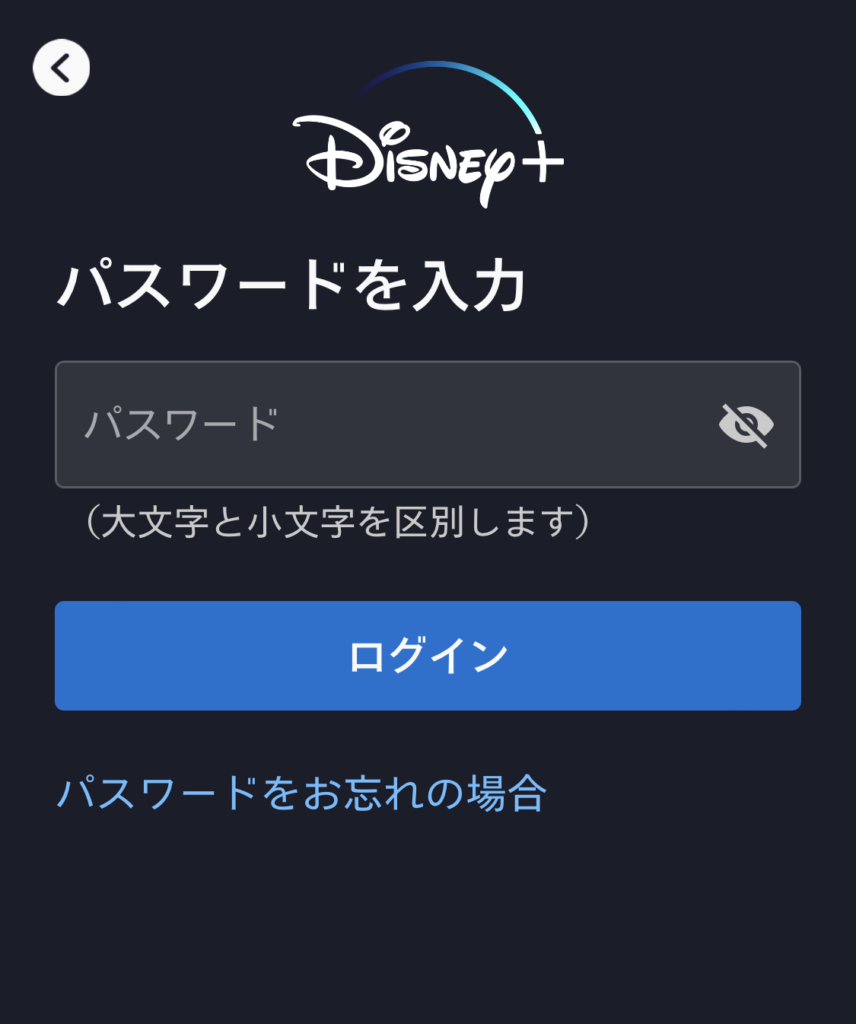Tap the ログイン button
Viewport: 856px width, 1024px height.
pyautogui.click(x=428, y=656)
